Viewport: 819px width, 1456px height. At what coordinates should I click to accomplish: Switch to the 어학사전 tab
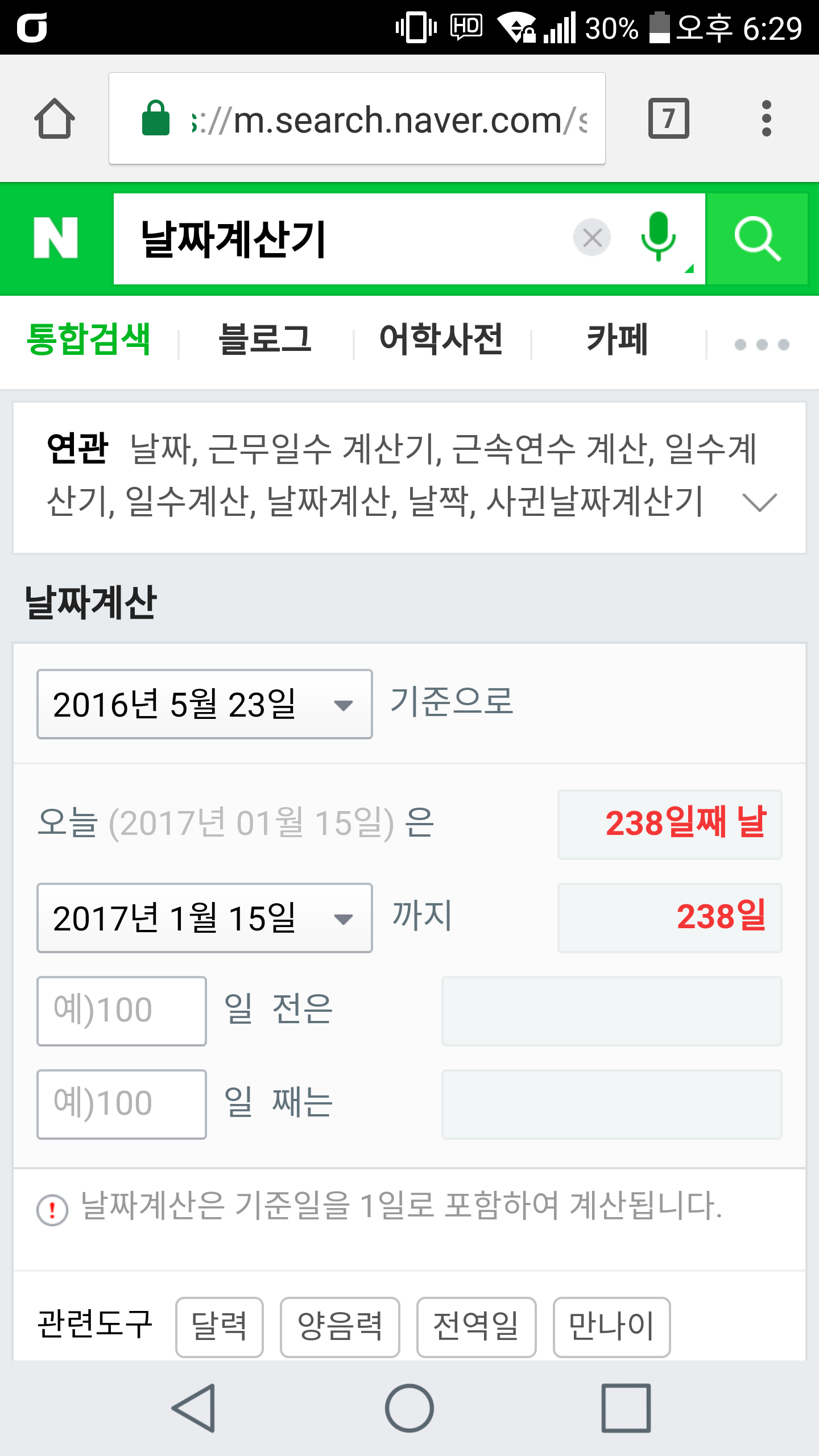(441, 340)
